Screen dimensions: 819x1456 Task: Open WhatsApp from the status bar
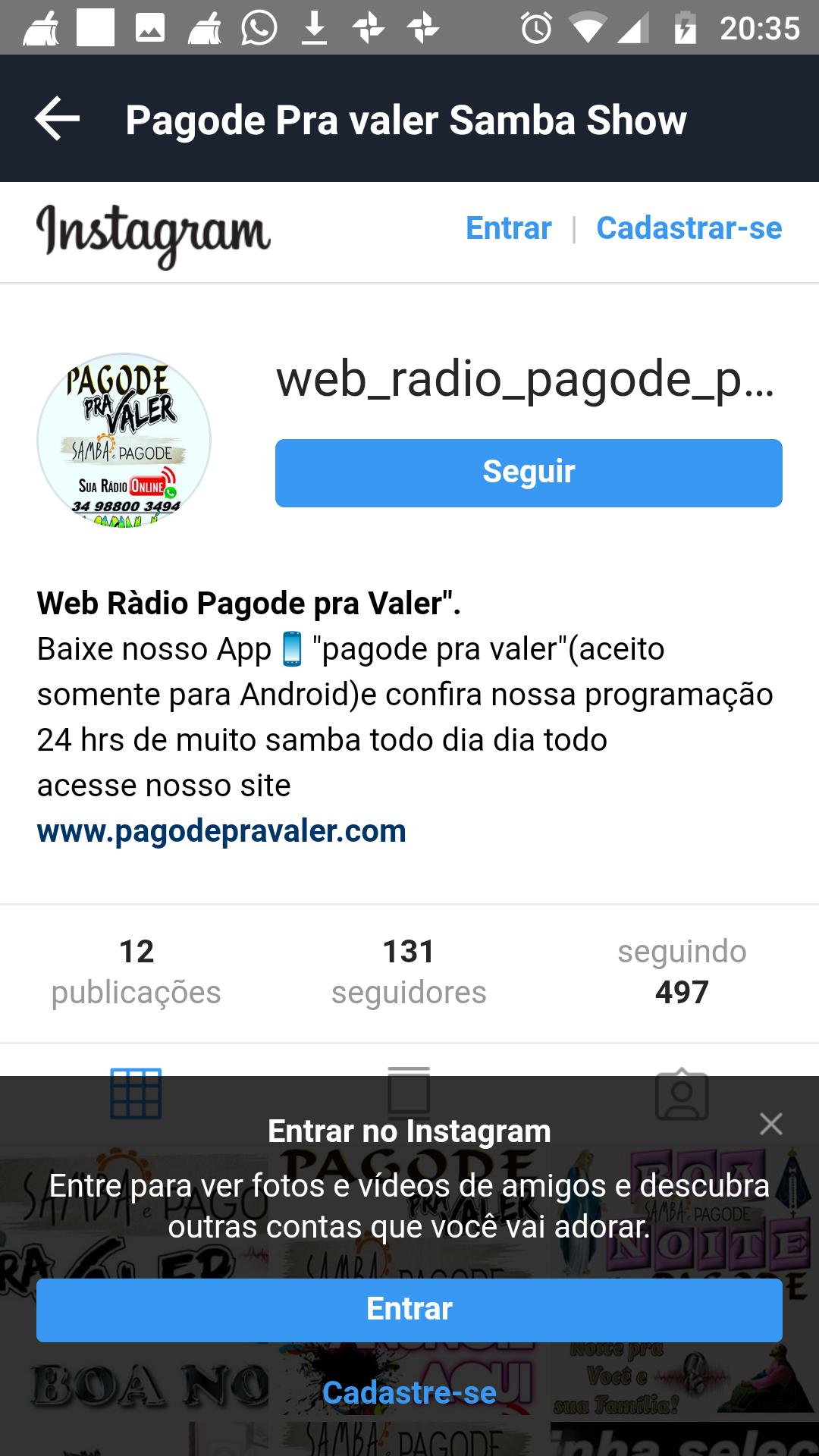pyautogui.click(x=257, y=27)
